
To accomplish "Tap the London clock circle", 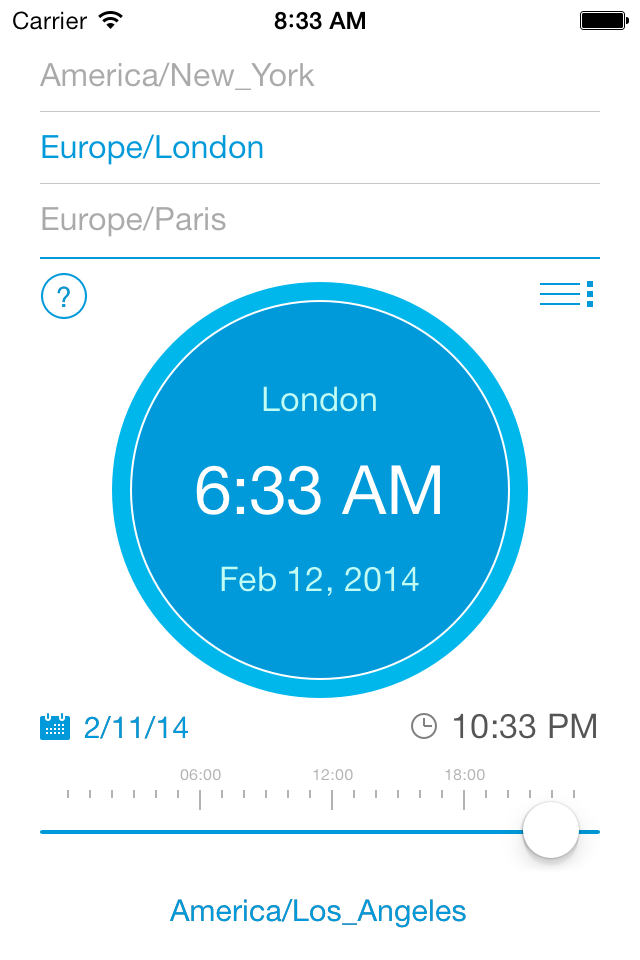I will (x=320, y=490).
